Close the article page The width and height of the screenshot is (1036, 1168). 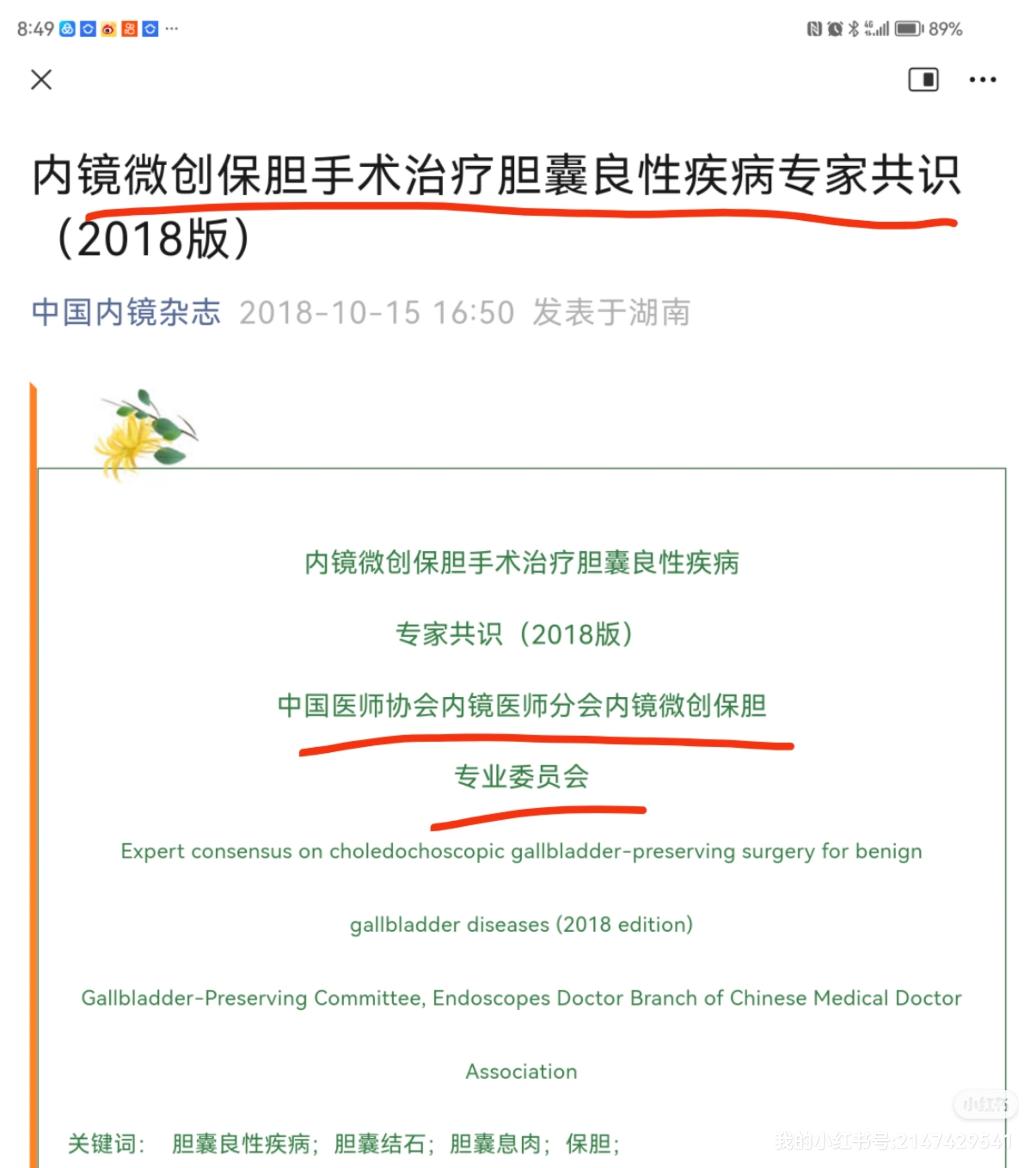pyautogui.click(x=41, y=80)
